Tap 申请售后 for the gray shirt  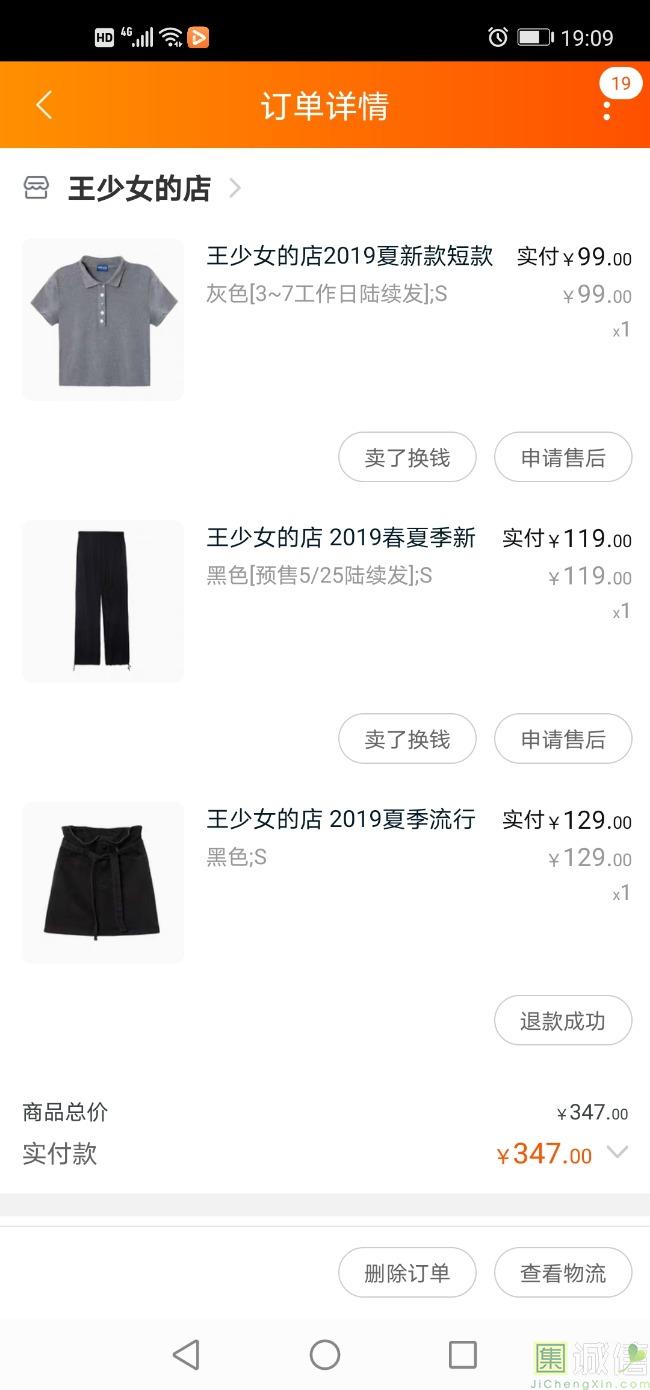(563, 458)
